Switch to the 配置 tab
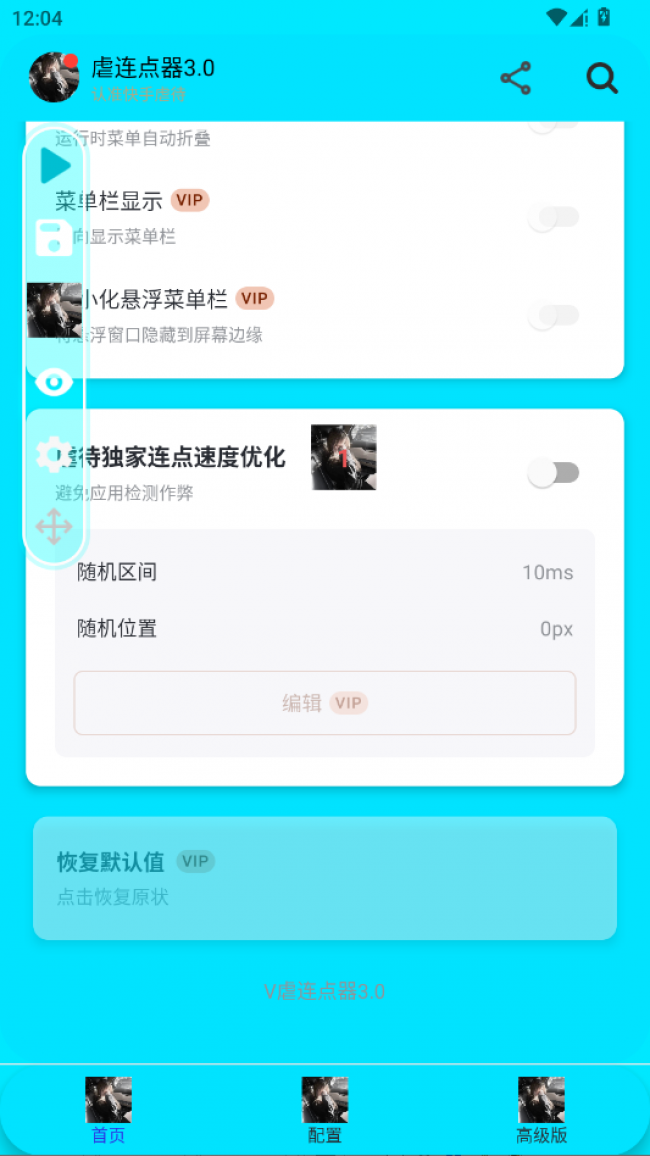The image size is (650, 1156). pos(325,1110)
